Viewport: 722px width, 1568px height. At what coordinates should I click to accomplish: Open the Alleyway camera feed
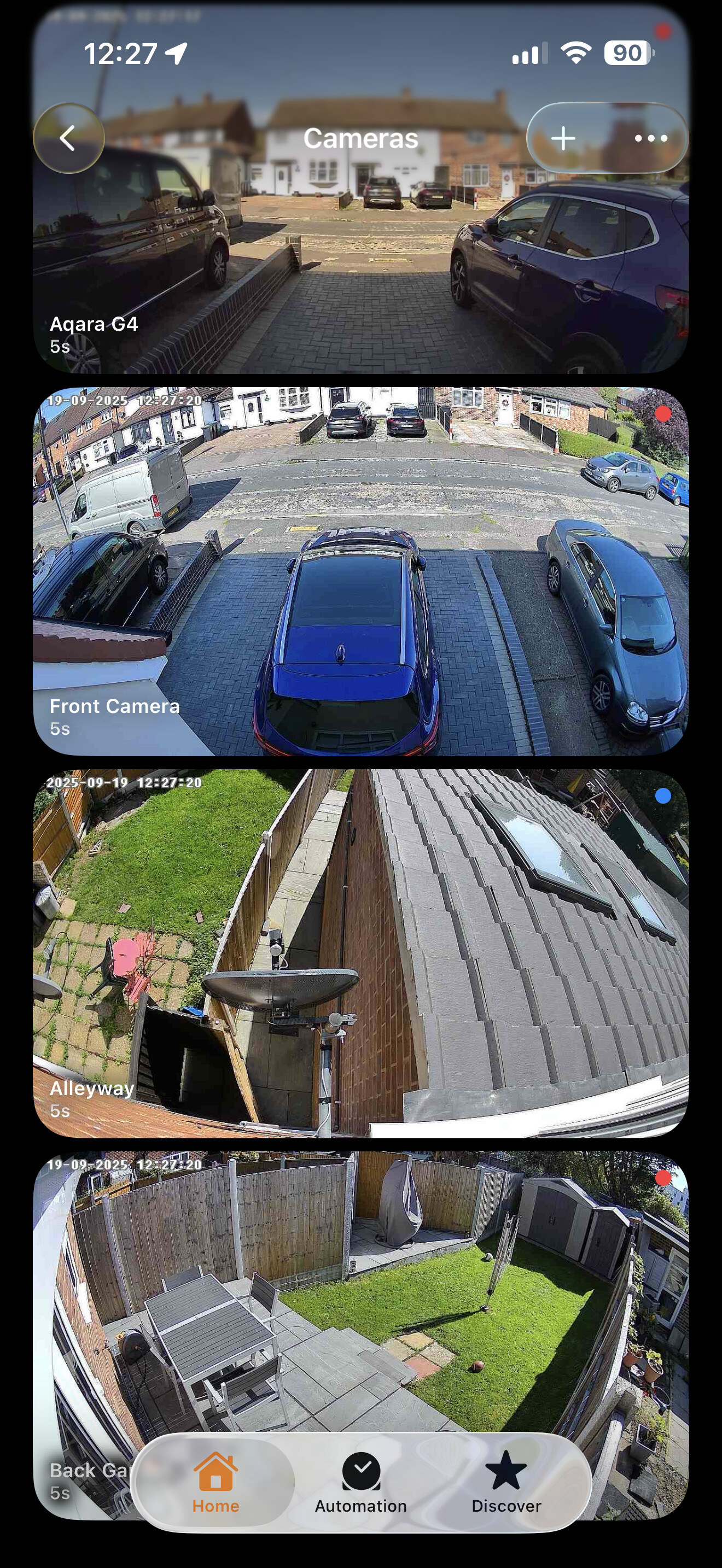click(360, 952)
